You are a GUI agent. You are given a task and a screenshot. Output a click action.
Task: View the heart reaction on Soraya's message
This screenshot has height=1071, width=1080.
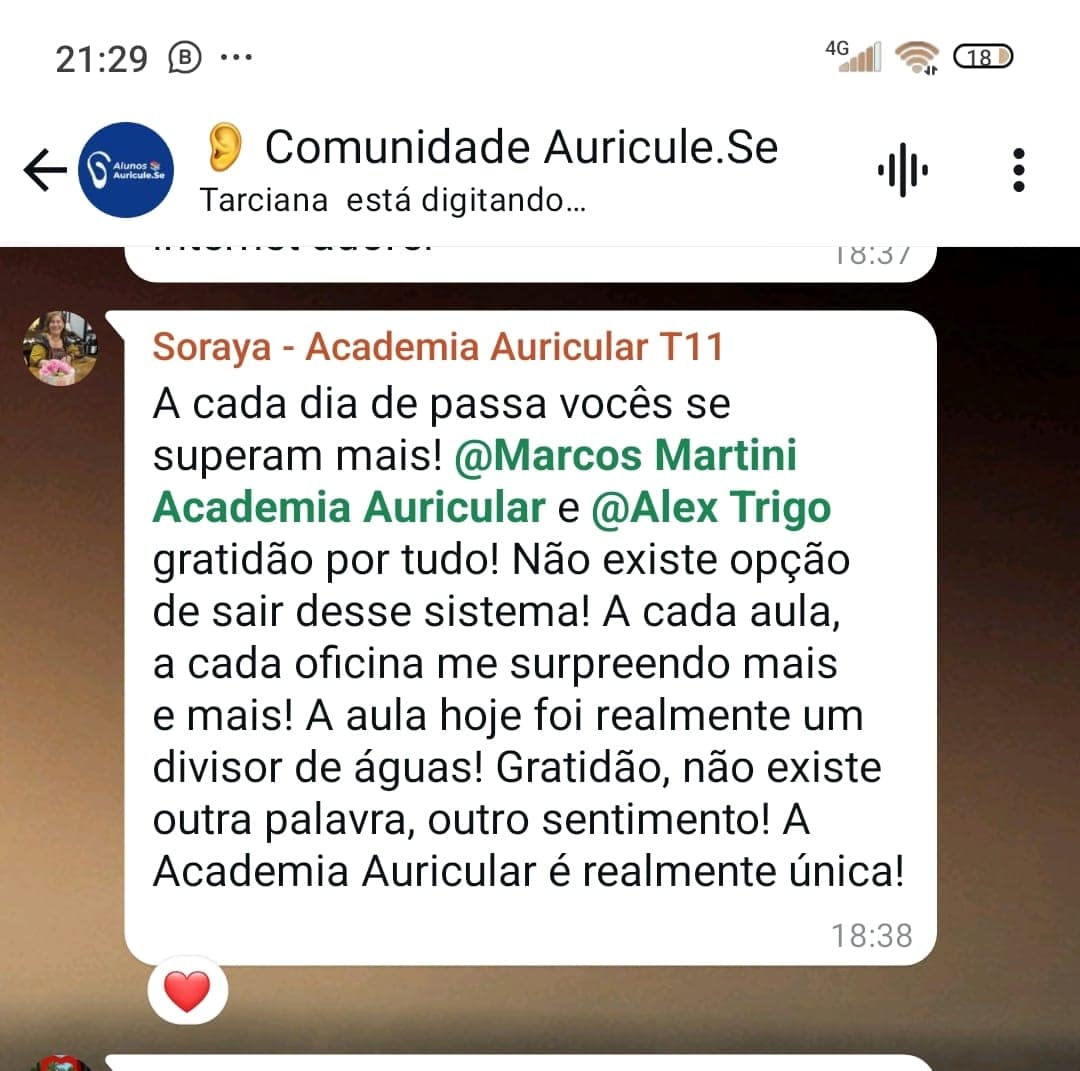point(187,991)
